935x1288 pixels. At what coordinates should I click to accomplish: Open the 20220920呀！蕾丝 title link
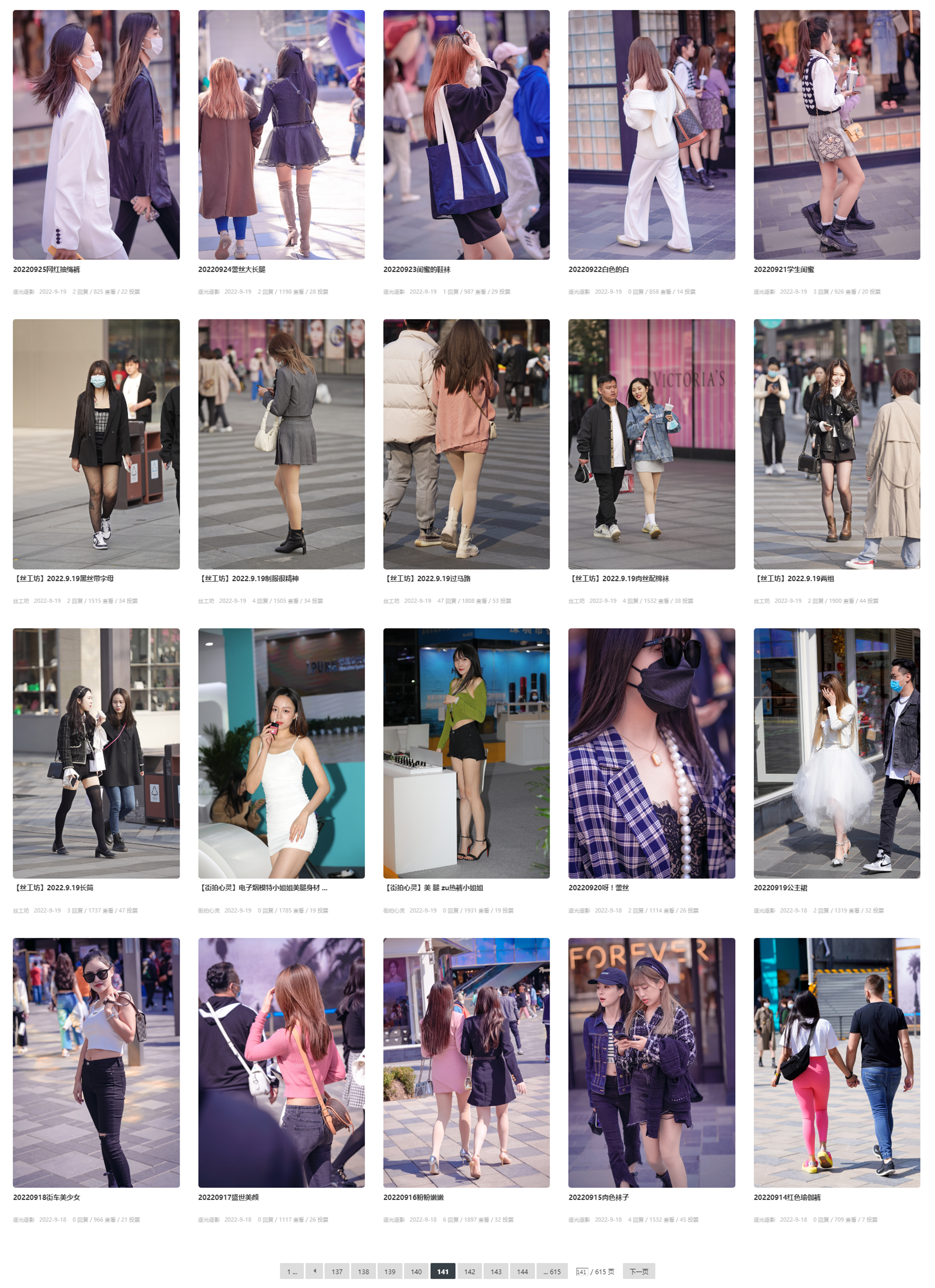pos(598,888)
